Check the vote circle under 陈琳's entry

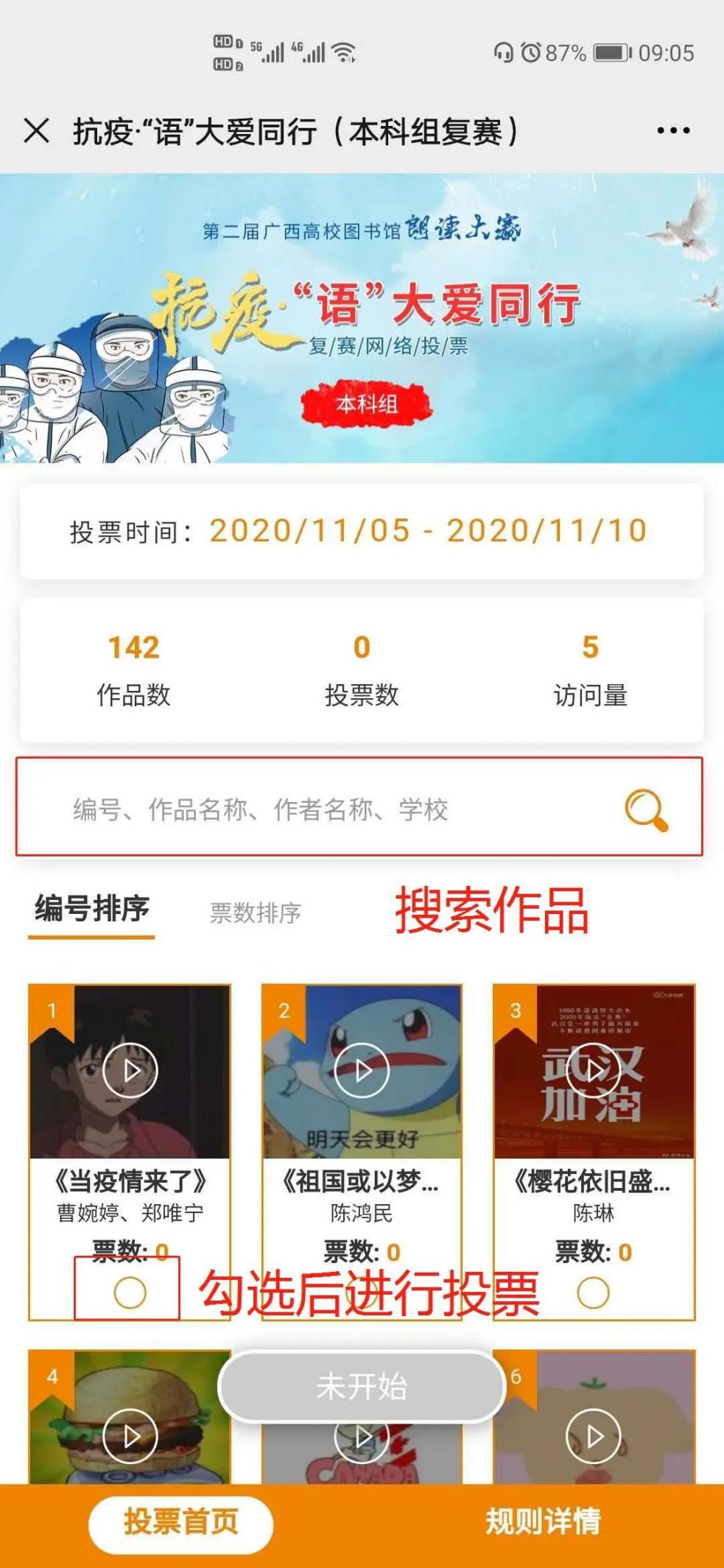593,1293
